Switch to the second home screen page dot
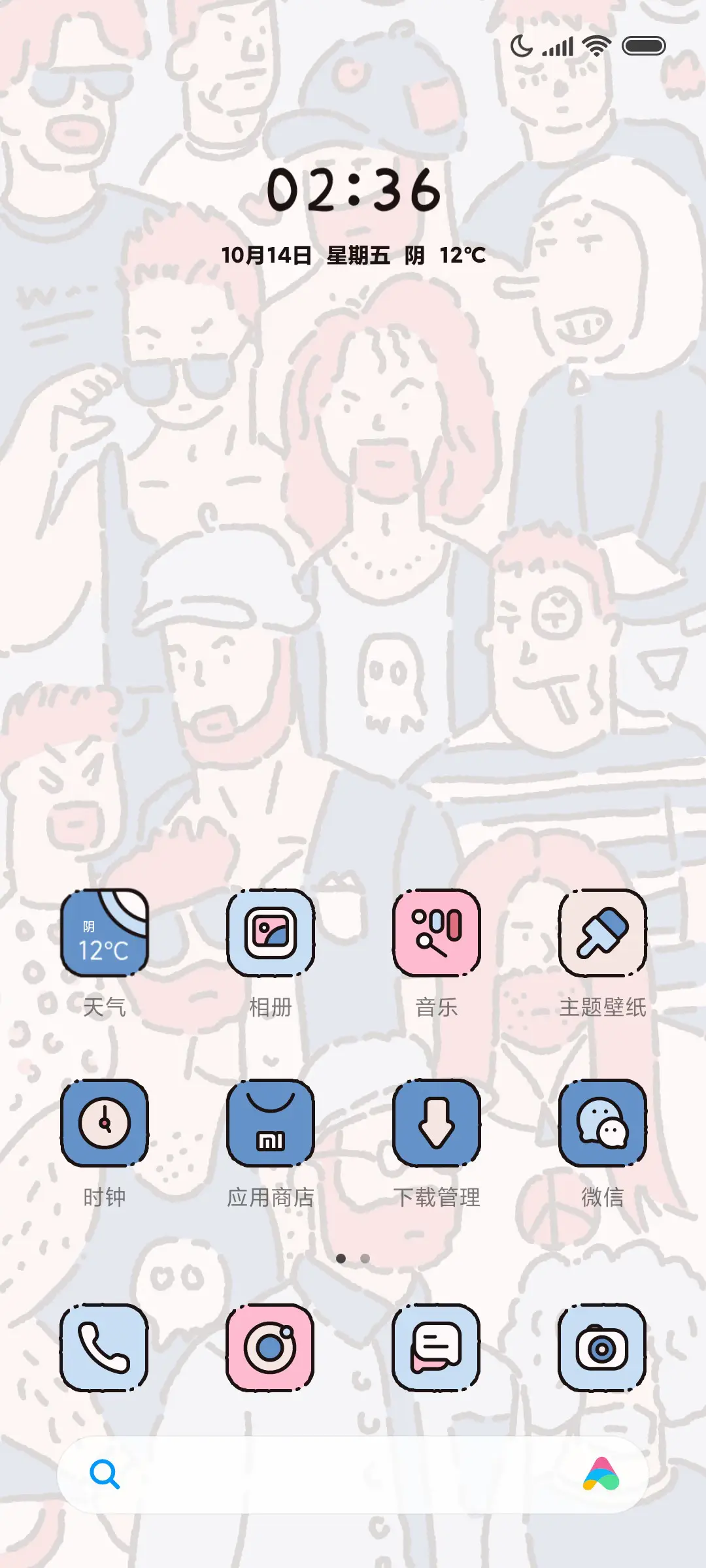706x1568 pixels. point(364,1258)
